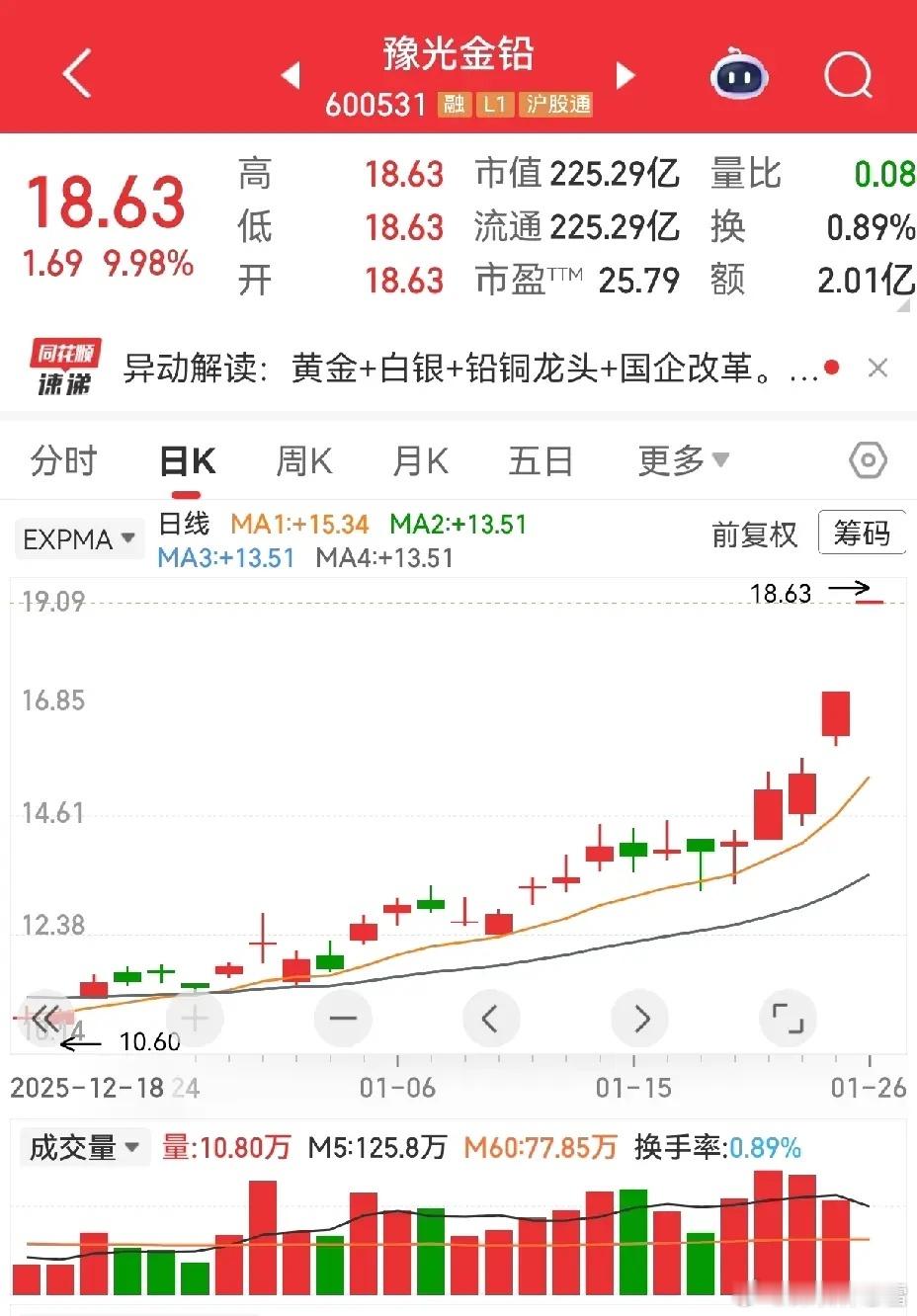917x1316 pixels.
Task: Show the 月K chart
Action: pos(421,460)
